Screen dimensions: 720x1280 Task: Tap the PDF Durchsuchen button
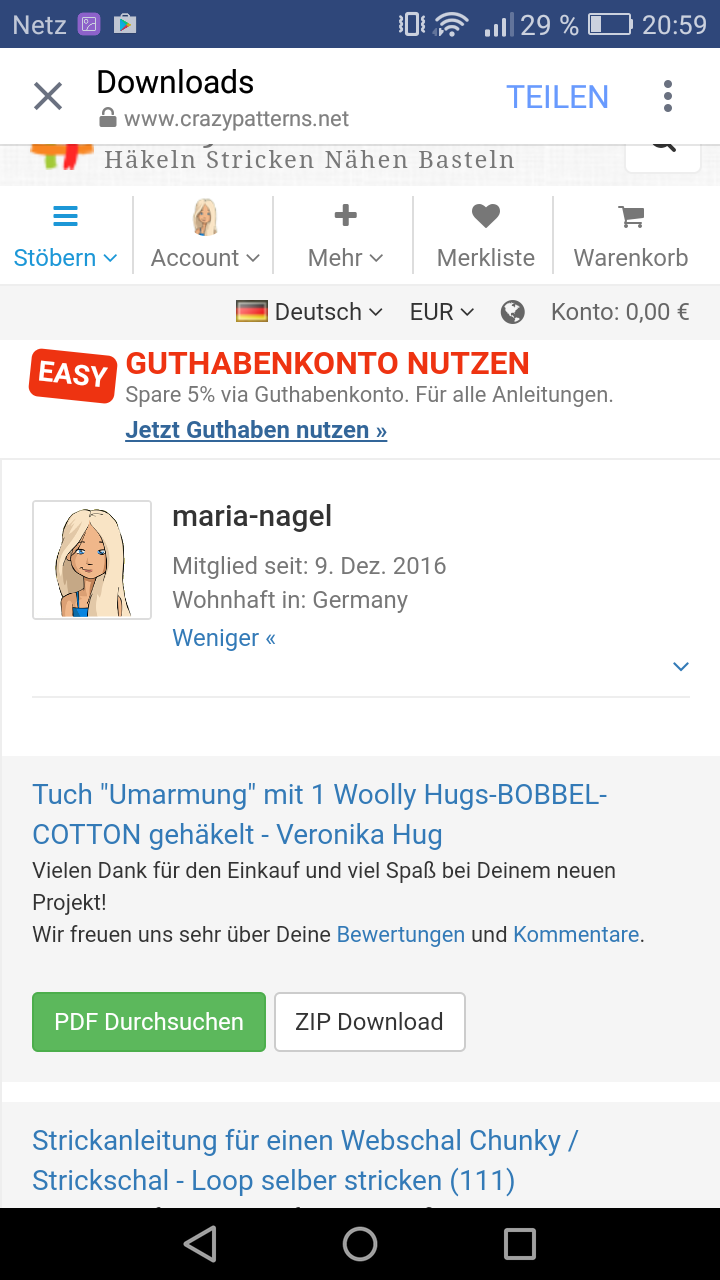coord(149,1022)
